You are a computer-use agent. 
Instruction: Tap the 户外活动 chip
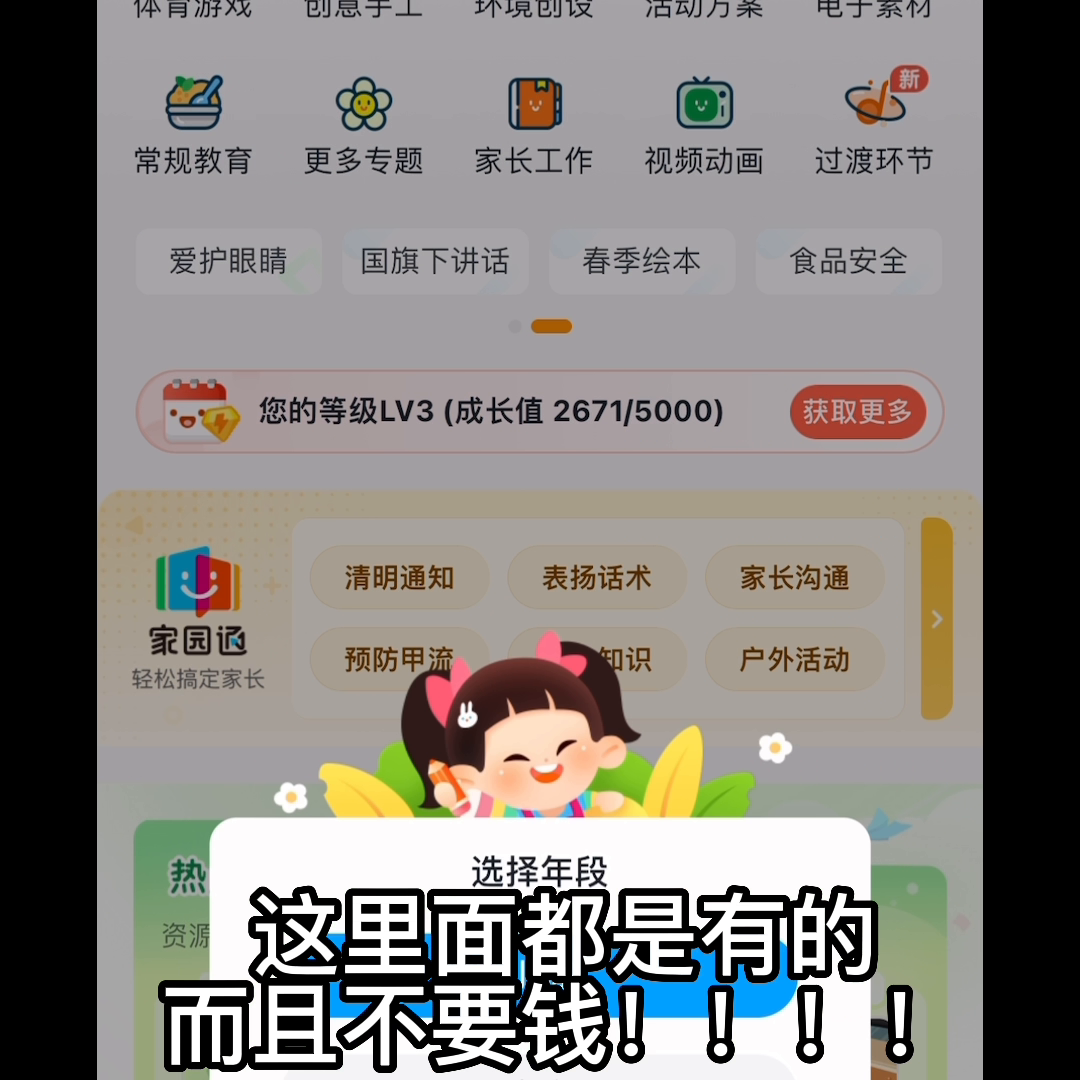click(795, 660)
